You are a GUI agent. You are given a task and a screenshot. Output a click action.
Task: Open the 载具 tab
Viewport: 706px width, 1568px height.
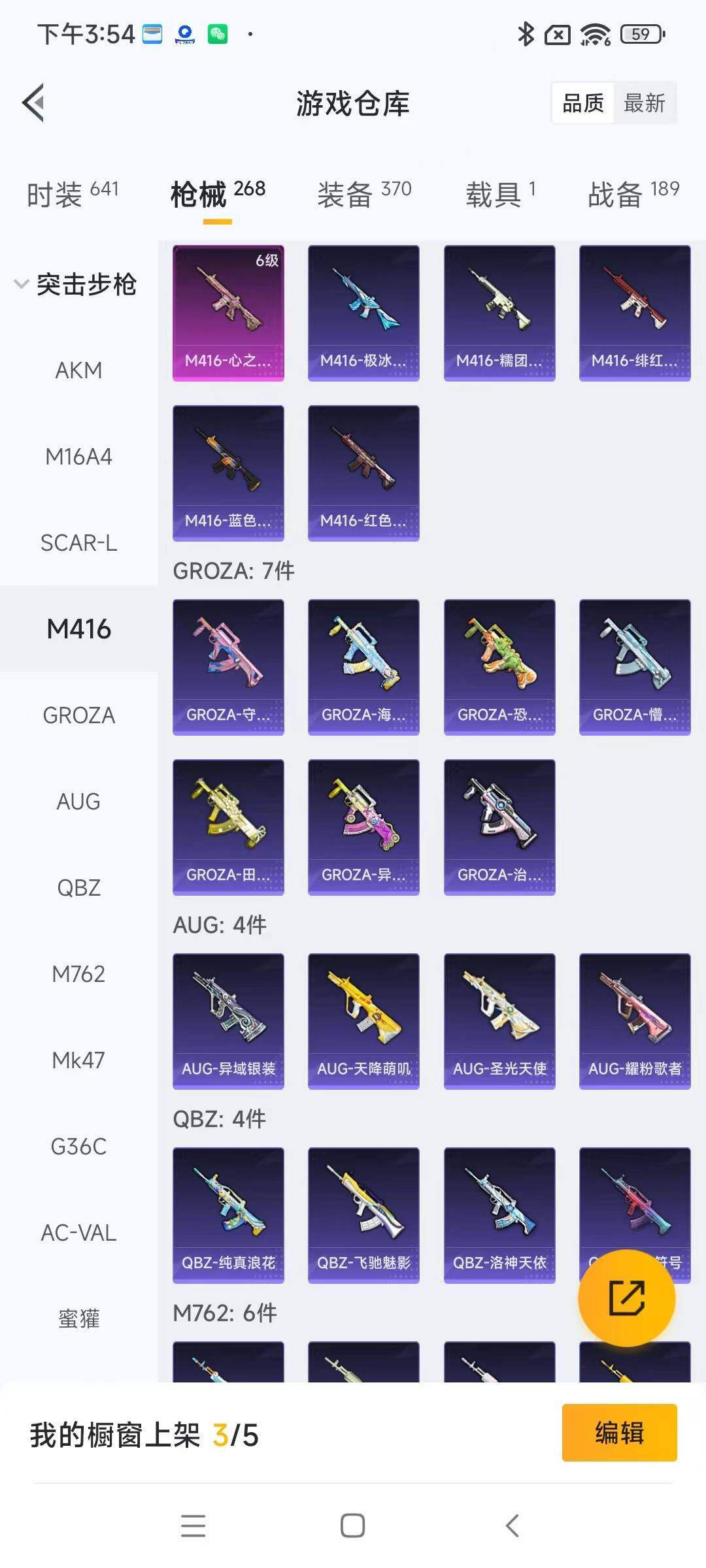(500, 194)
